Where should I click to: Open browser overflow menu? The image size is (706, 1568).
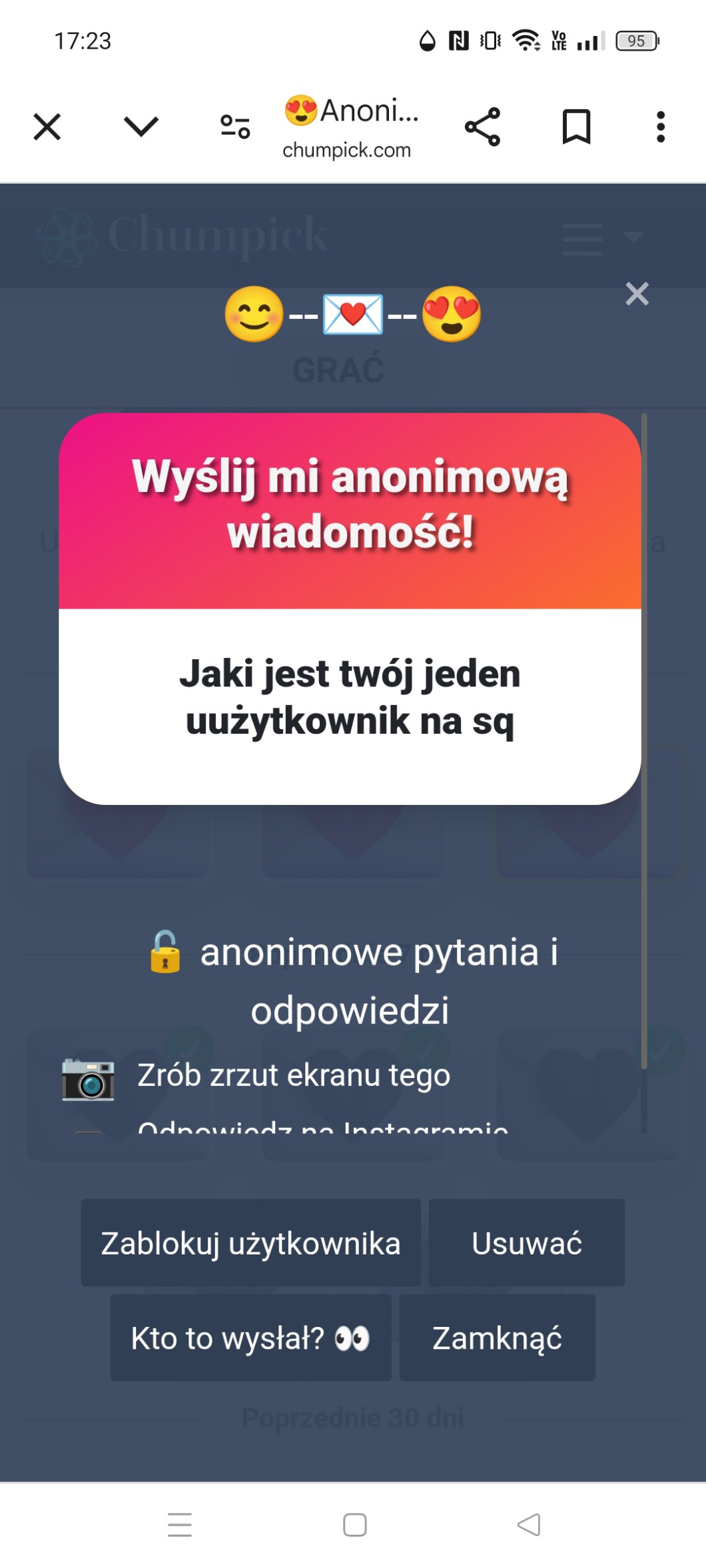660,127
